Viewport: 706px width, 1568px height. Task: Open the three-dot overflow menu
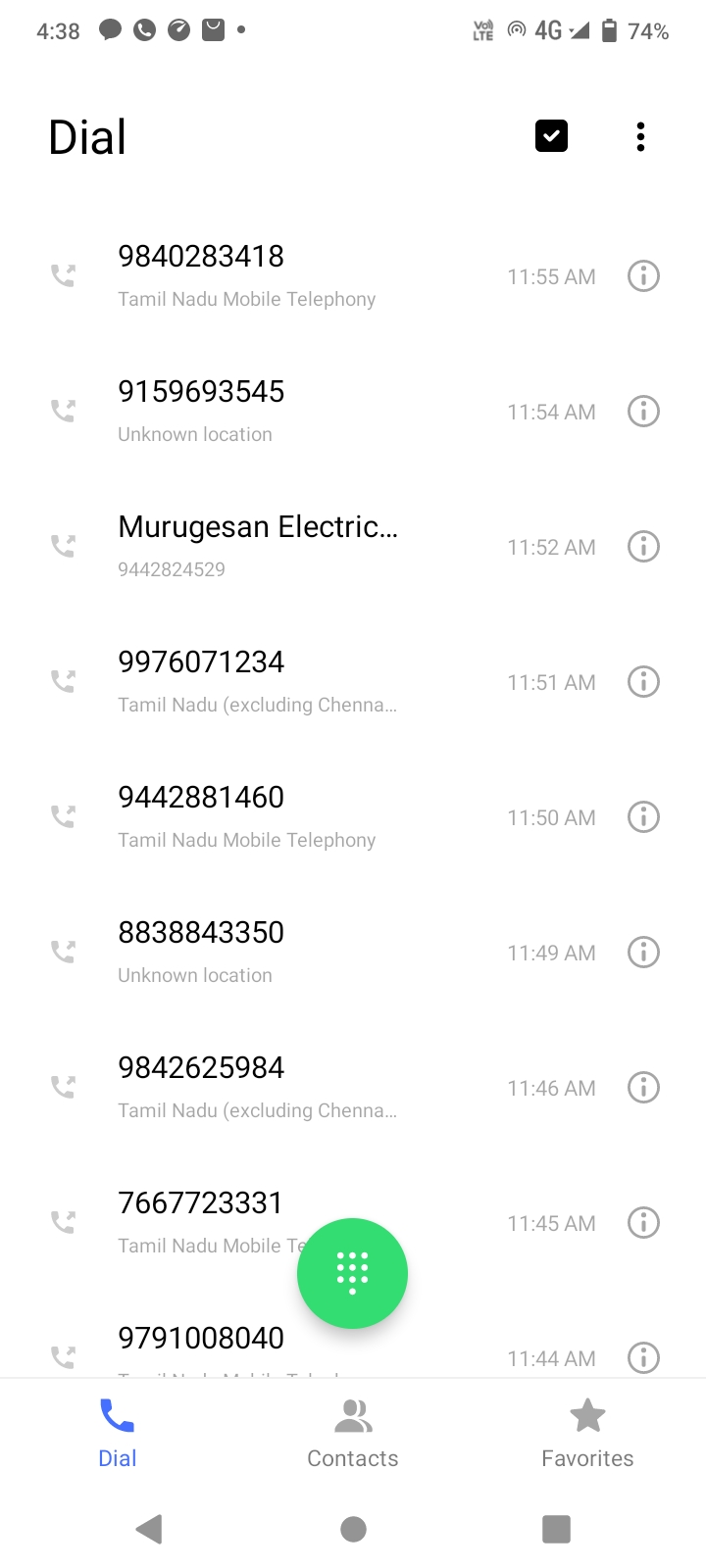pos(640,136)
